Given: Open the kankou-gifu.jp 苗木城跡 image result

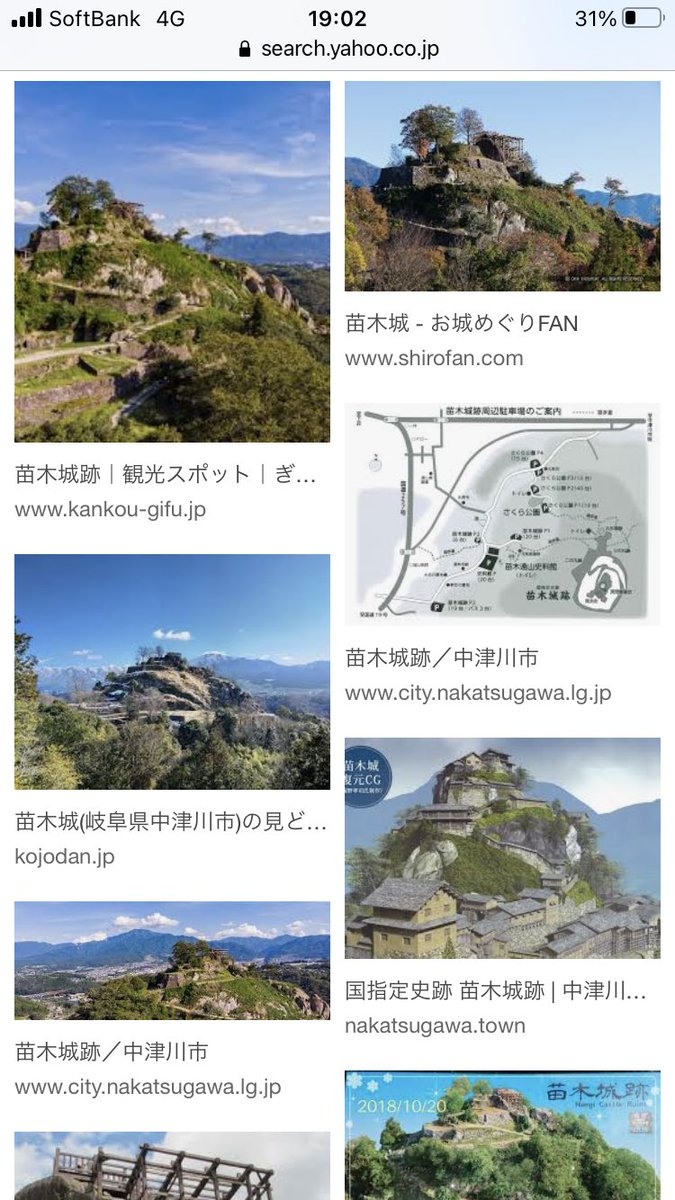Looking at the screenshot, I should pyautogui.click(x=172, y=262).
